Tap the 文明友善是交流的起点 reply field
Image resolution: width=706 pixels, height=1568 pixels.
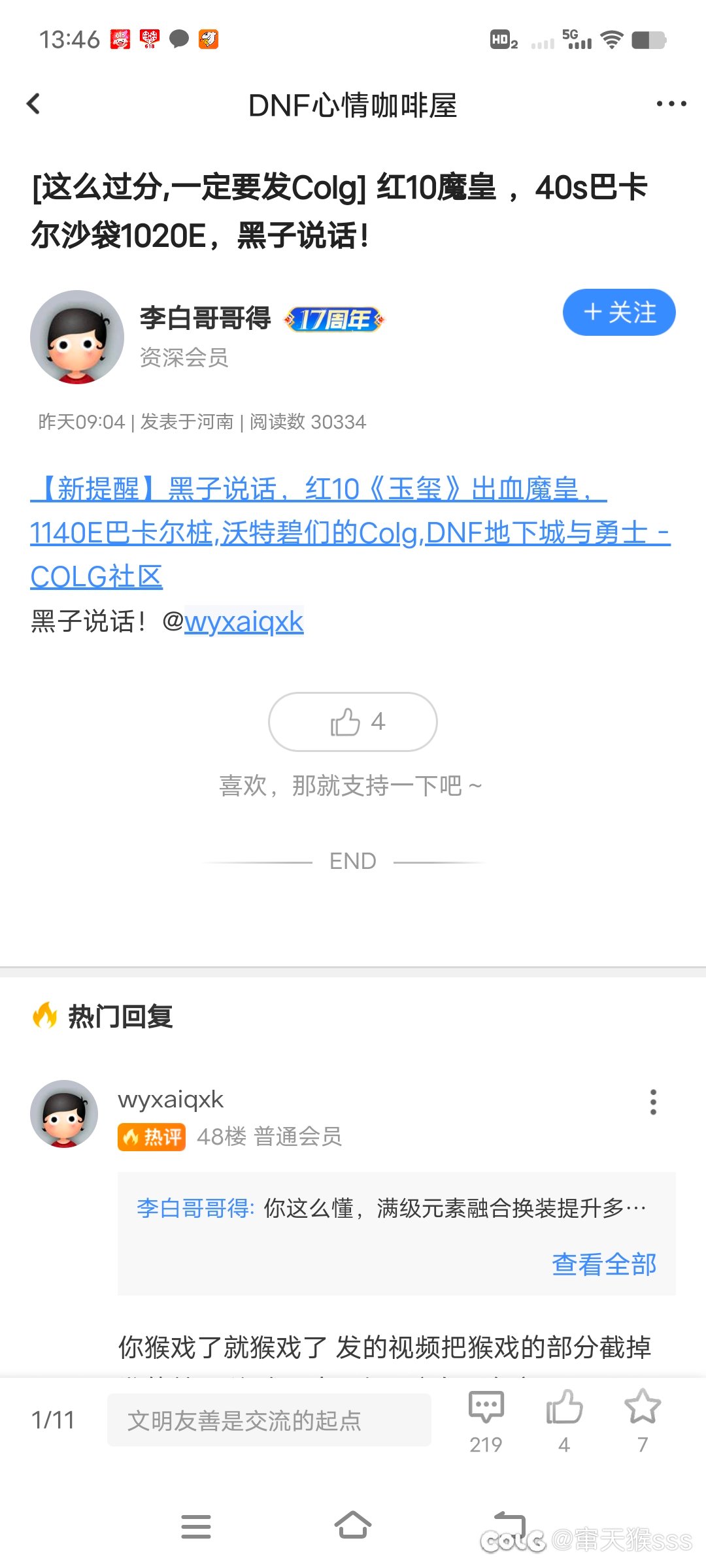coord(269,1420)
